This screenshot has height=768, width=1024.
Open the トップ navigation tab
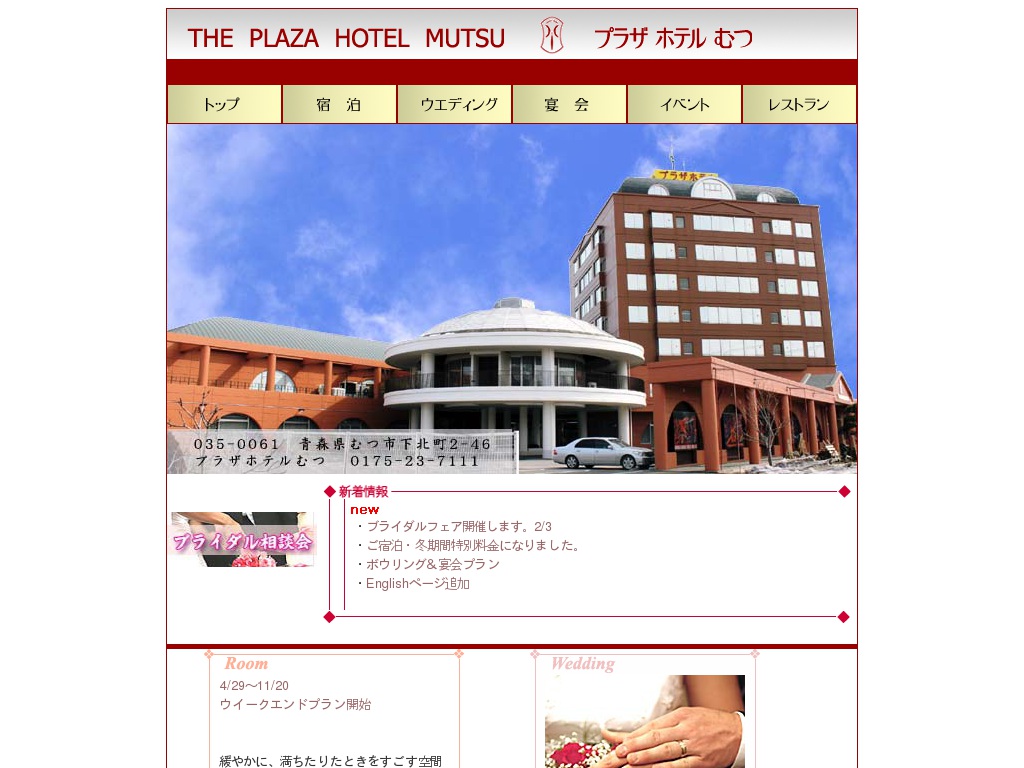tap(224, 104)
